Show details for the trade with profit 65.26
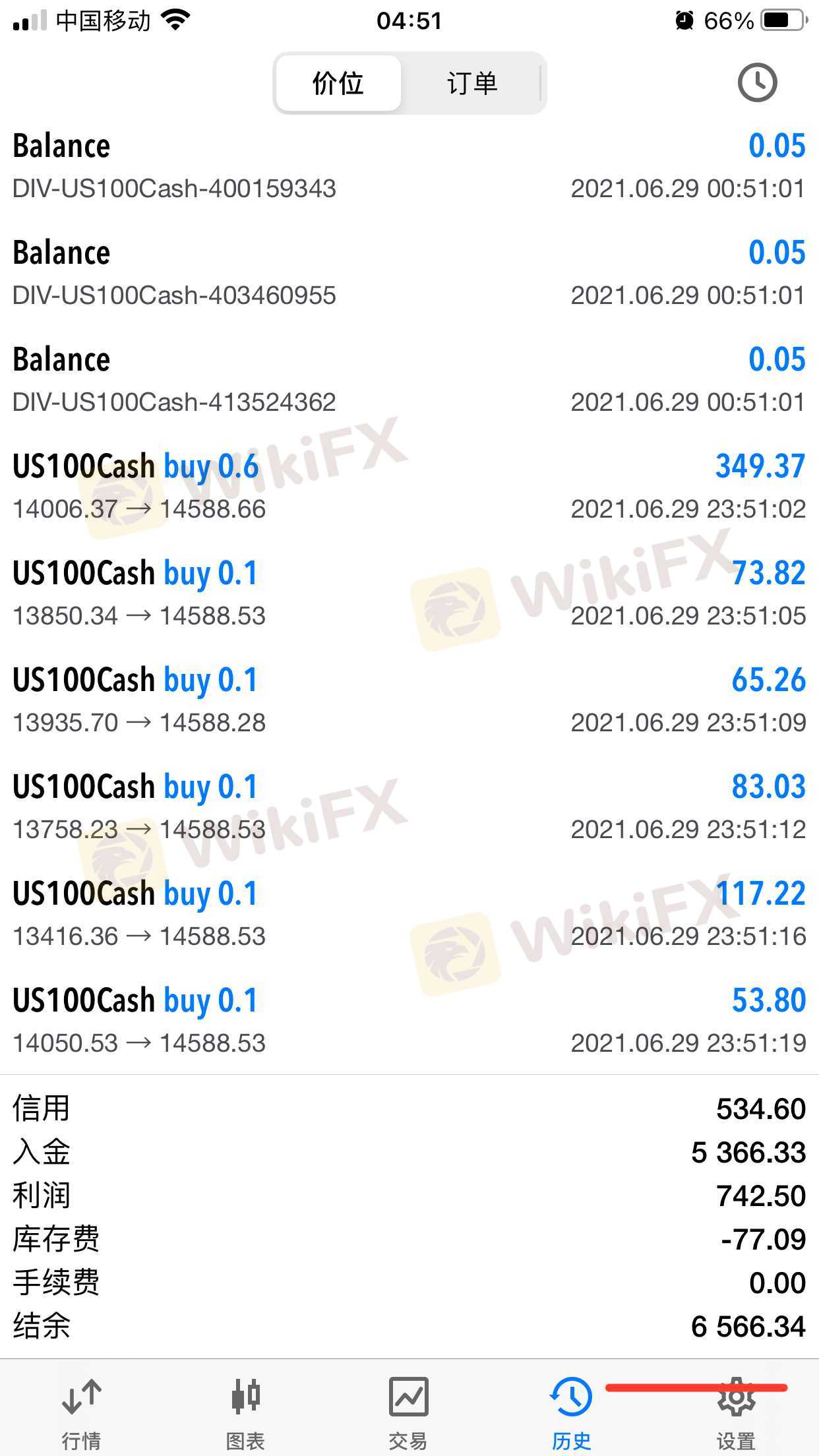 coord(409,700)
